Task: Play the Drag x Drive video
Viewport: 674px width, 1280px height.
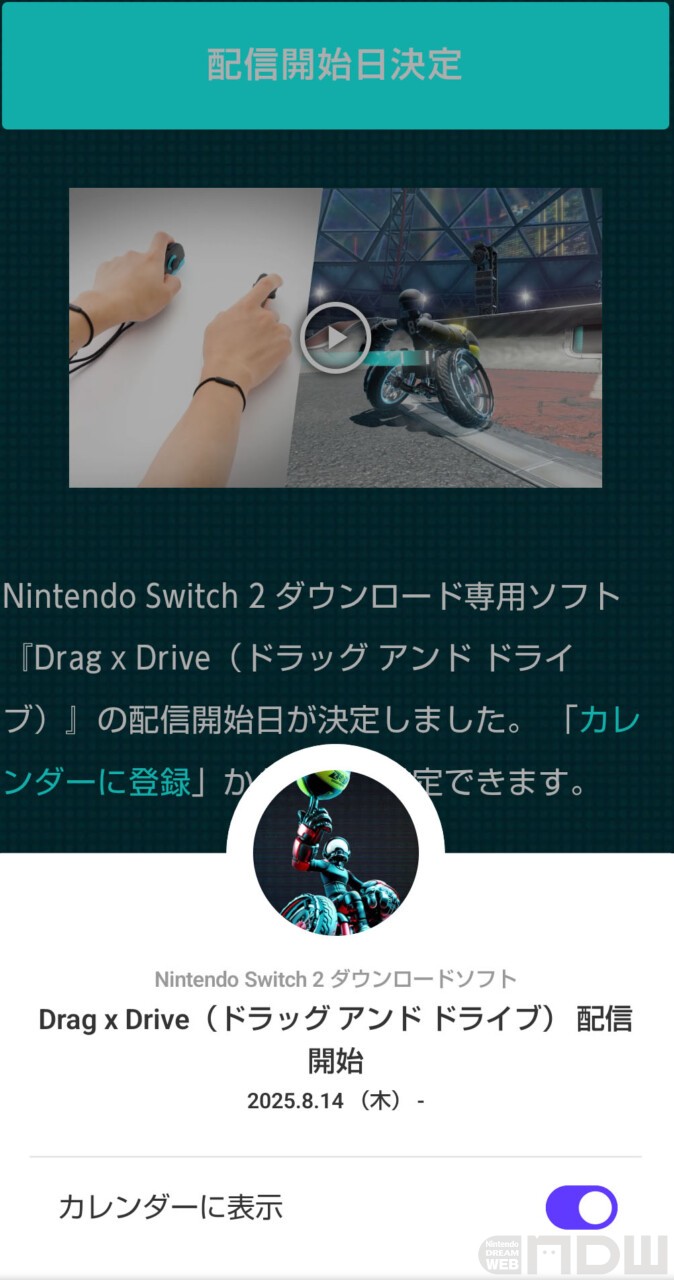Action: tap(335, 338)
